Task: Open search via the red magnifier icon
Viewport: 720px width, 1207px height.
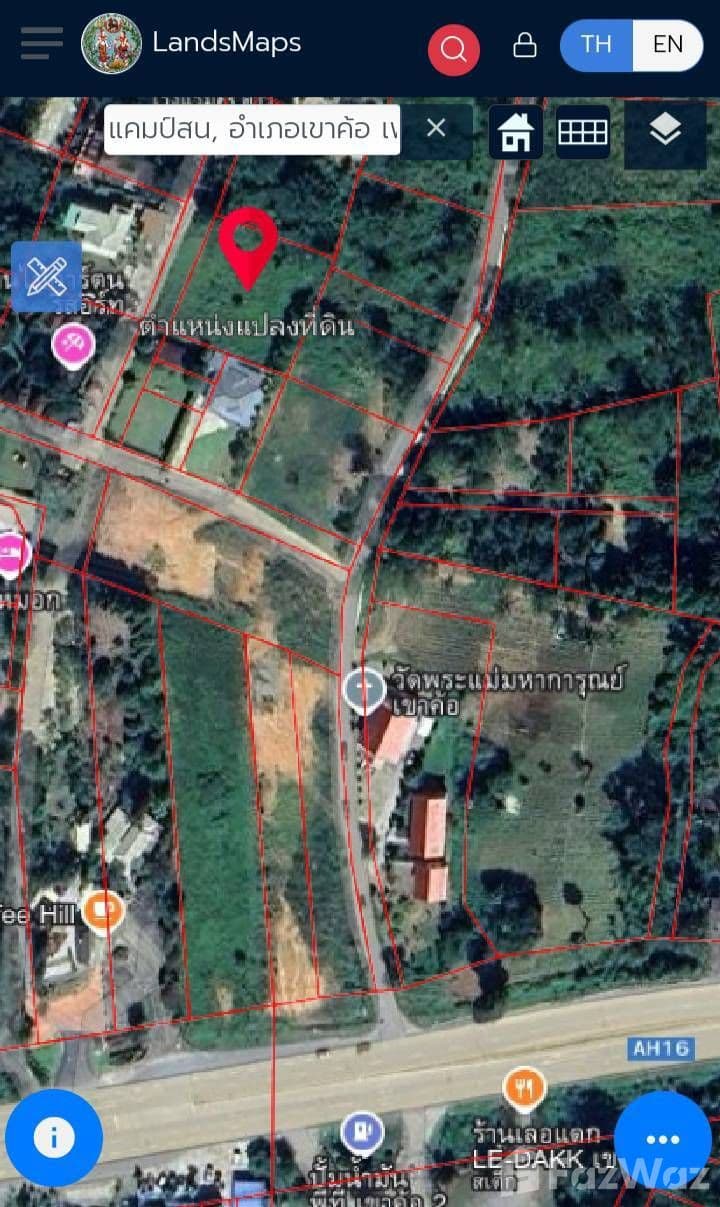Action: (x=453, y=46)
